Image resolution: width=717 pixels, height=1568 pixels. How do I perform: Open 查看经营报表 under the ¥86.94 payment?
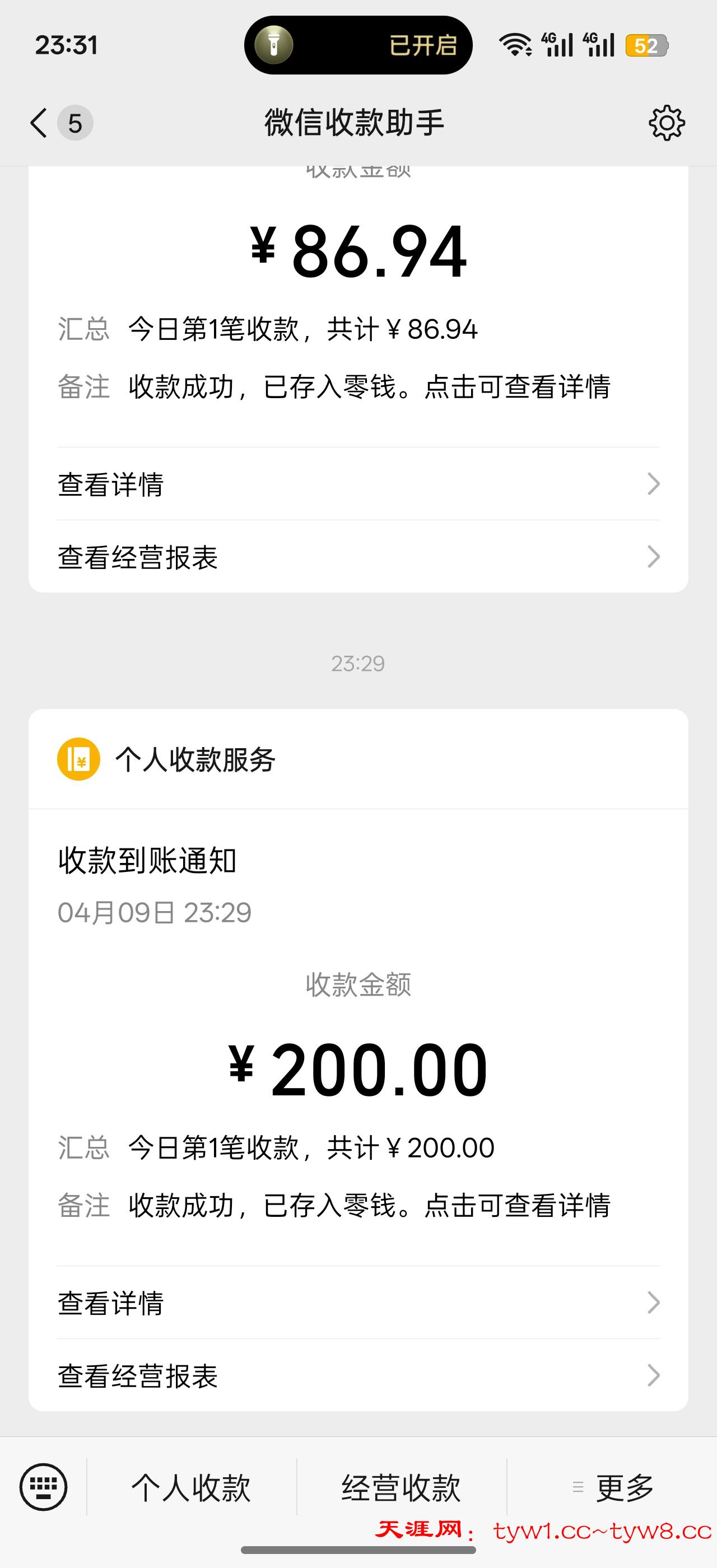coord(358,557)
